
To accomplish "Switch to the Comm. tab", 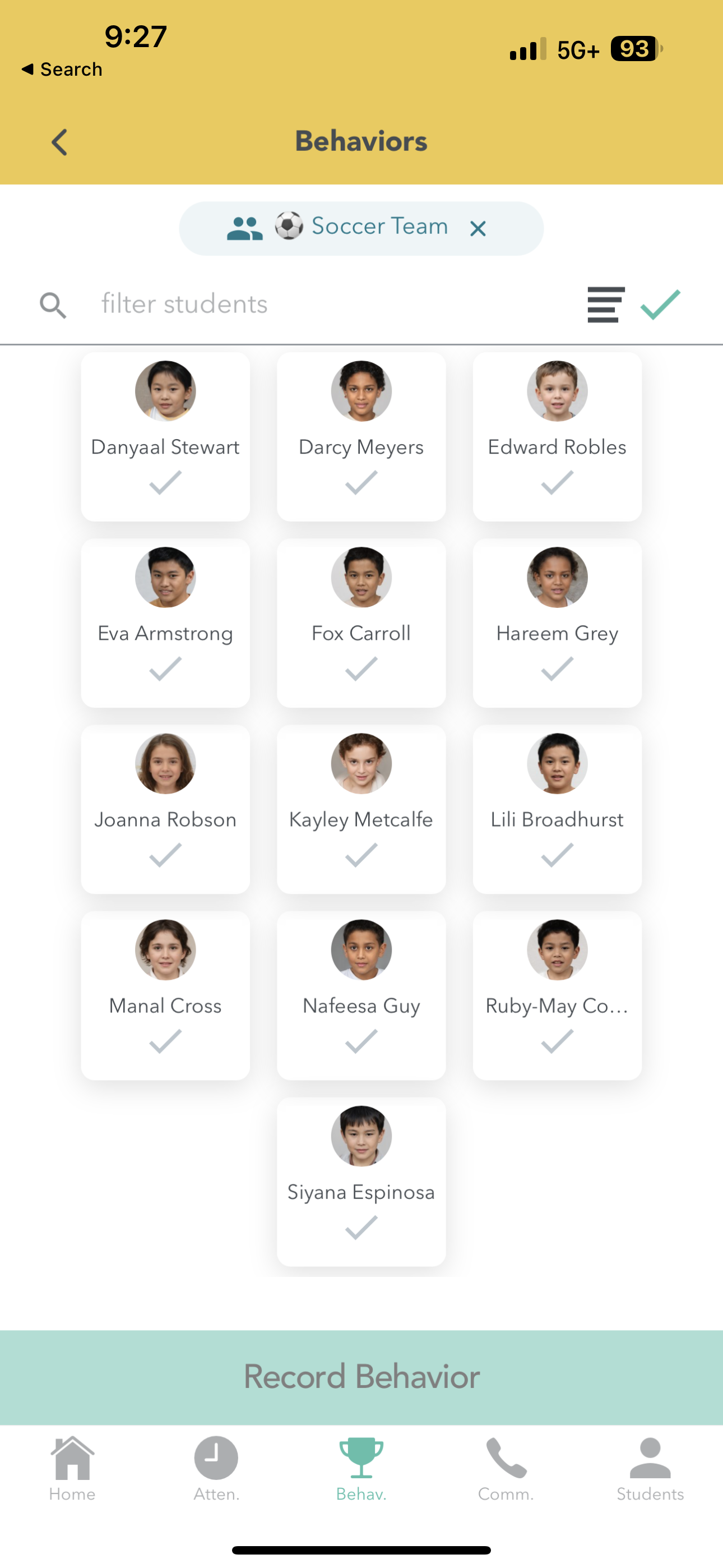I will [506, 1468].
